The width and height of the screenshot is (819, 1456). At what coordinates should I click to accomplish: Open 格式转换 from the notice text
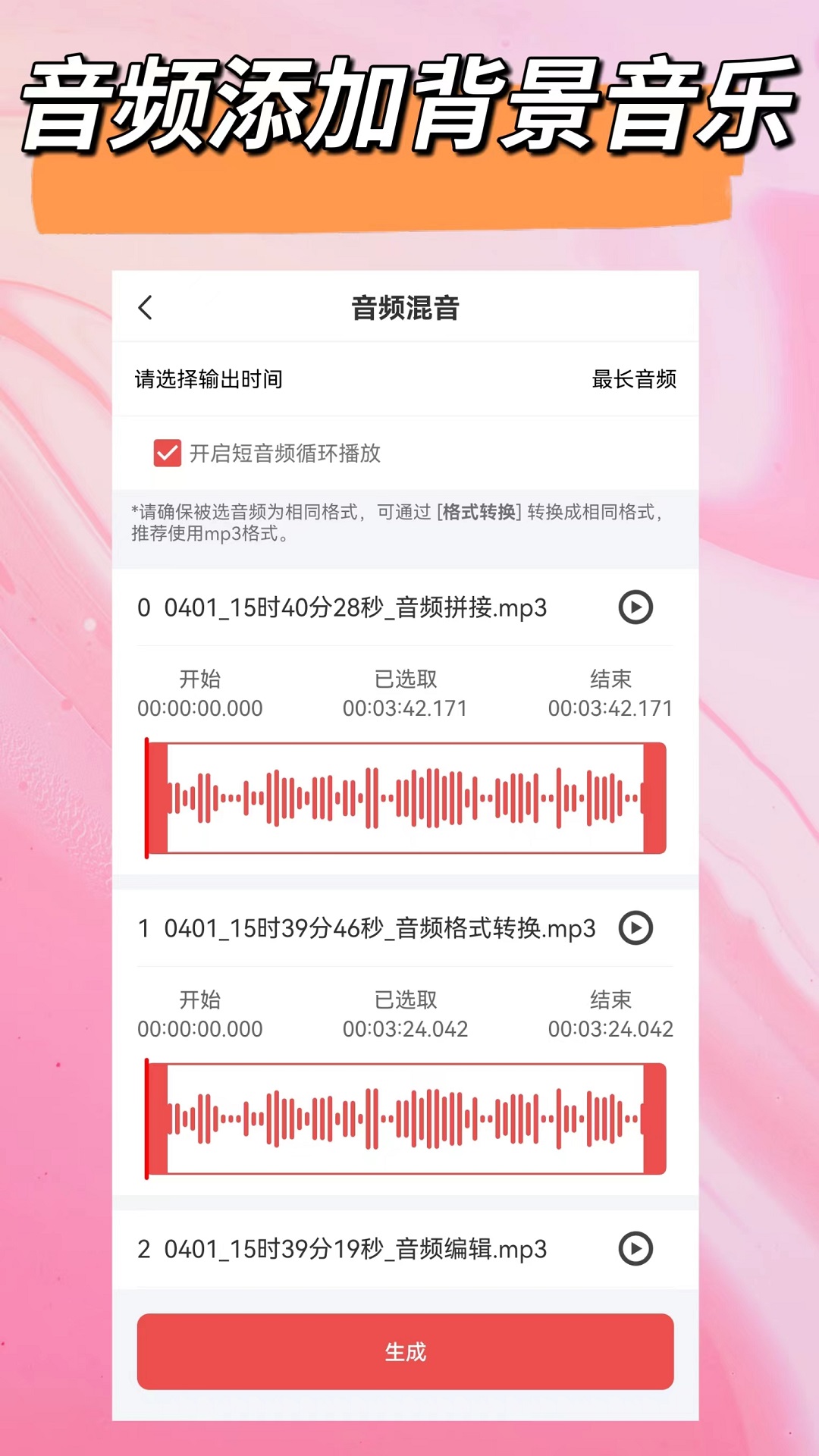479,513
